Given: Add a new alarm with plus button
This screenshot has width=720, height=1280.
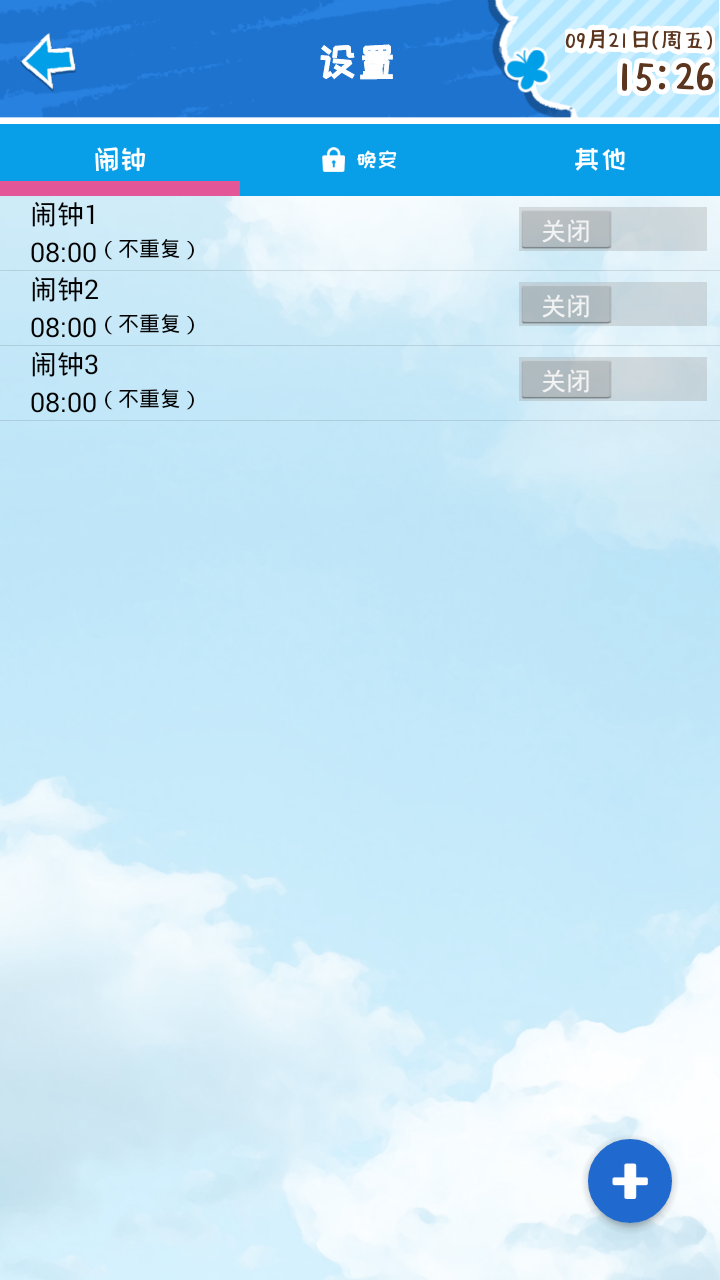Looking at the screenshot, I should coord(630,1181).
